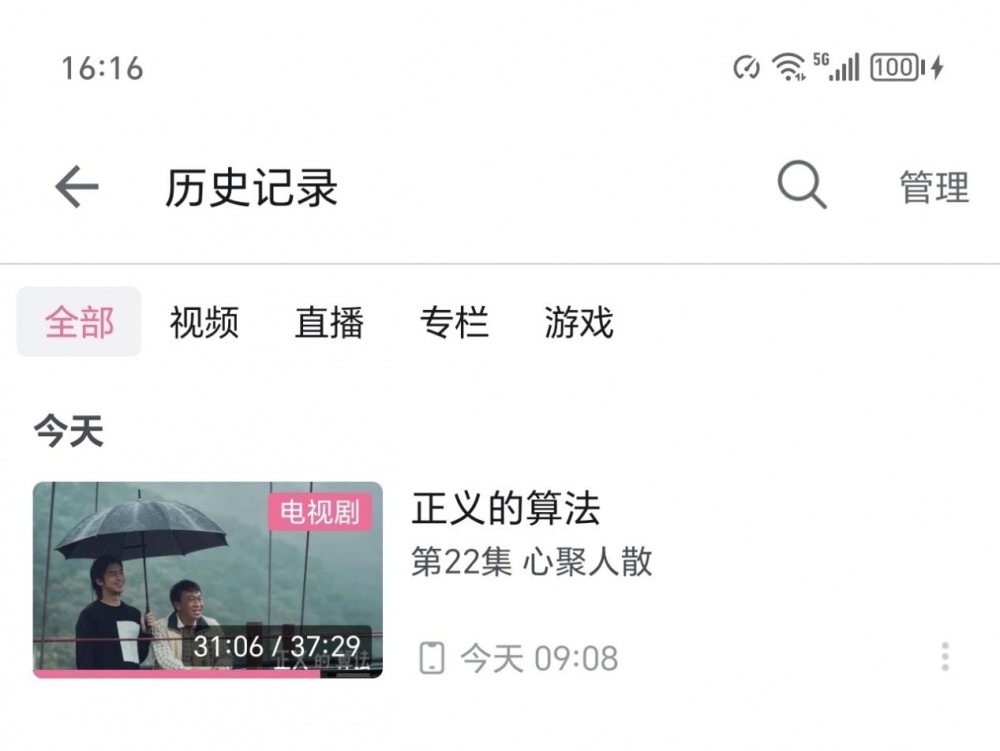Select the 全部 tab
Viewport: 1000px width, 751px height.
(x=79, y=323)
